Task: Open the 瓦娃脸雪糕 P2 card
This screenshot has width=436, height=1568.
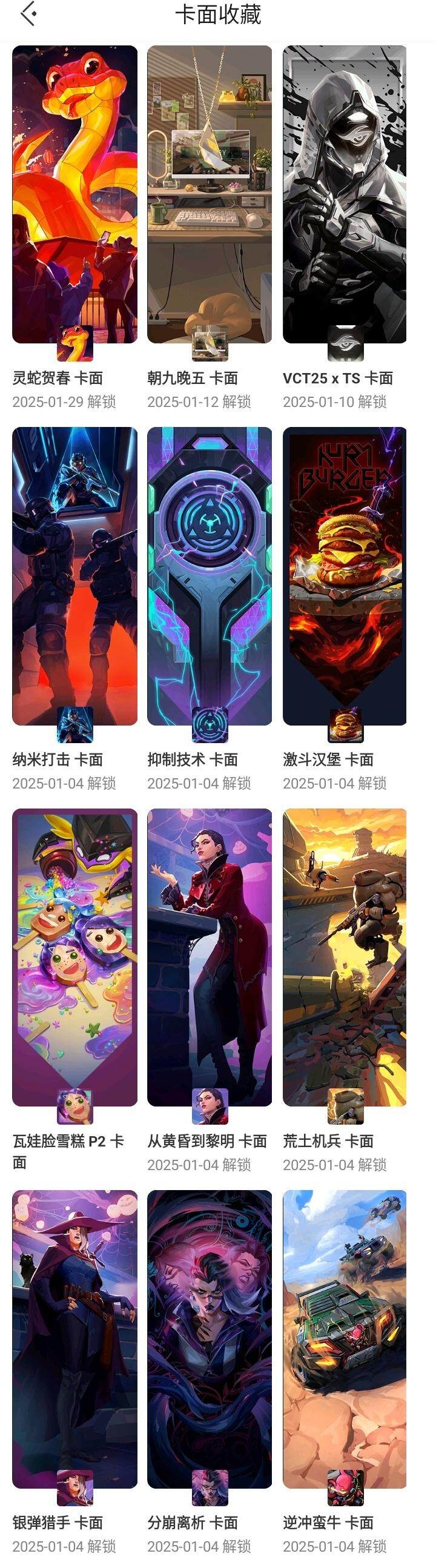Action: coord(74,957)
